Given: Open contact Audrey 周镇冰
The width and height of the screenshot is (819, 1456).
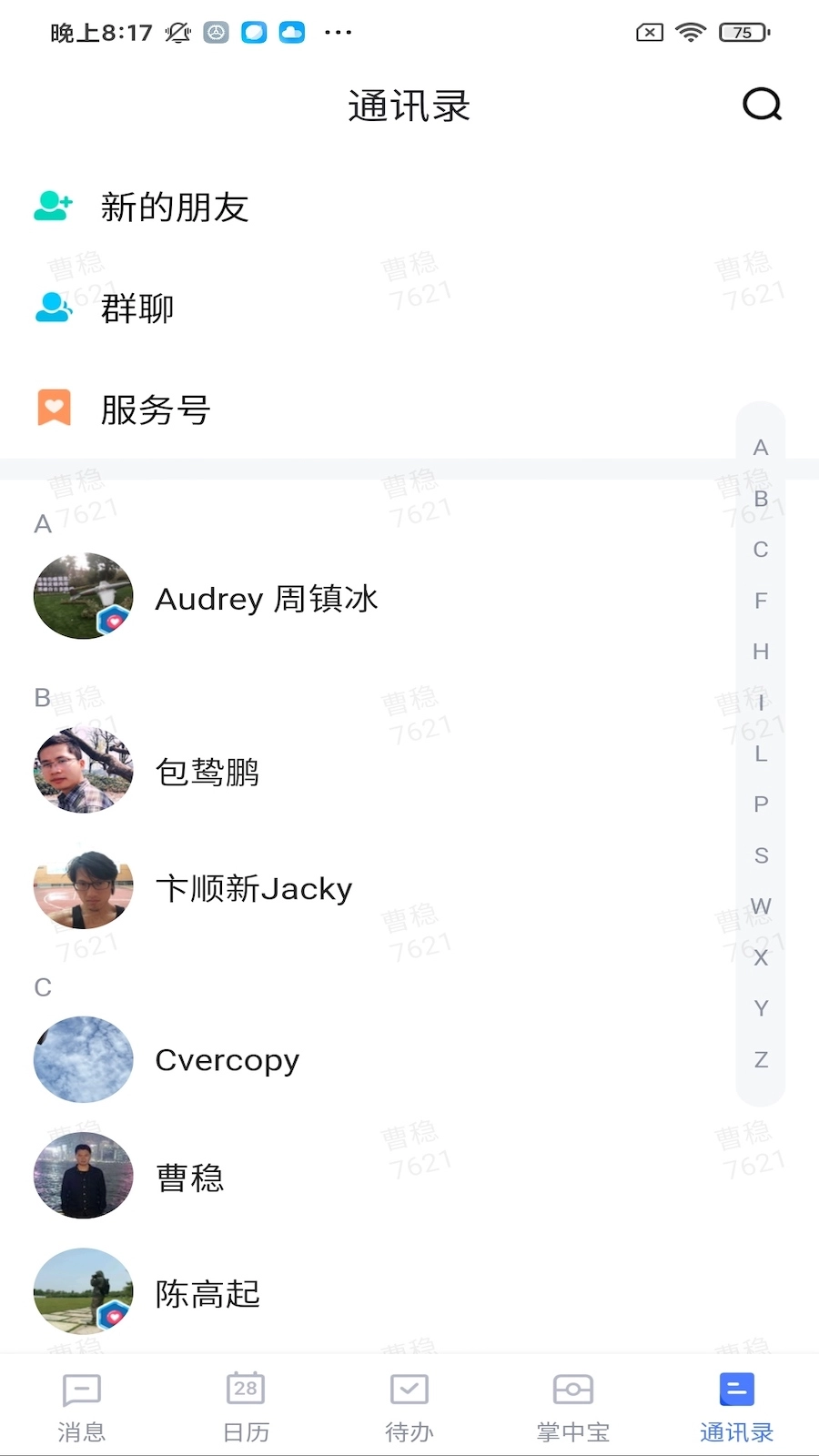Looking at the screenshot, I should pyautogui.click(x=267, y=598).
